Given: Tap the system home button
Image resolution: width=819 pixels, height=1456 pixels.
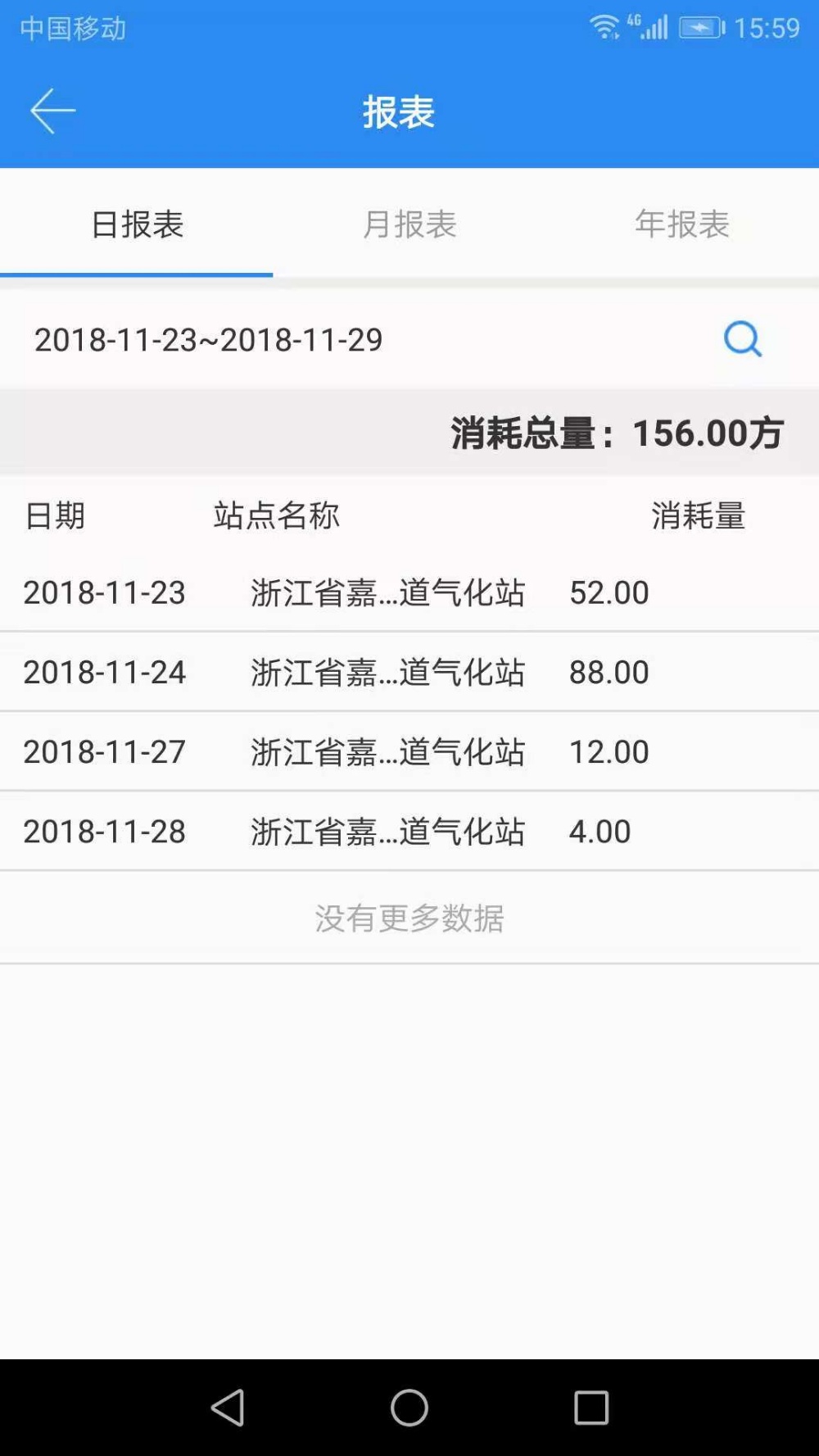Looking at the screenshot, I should 409,1408.
